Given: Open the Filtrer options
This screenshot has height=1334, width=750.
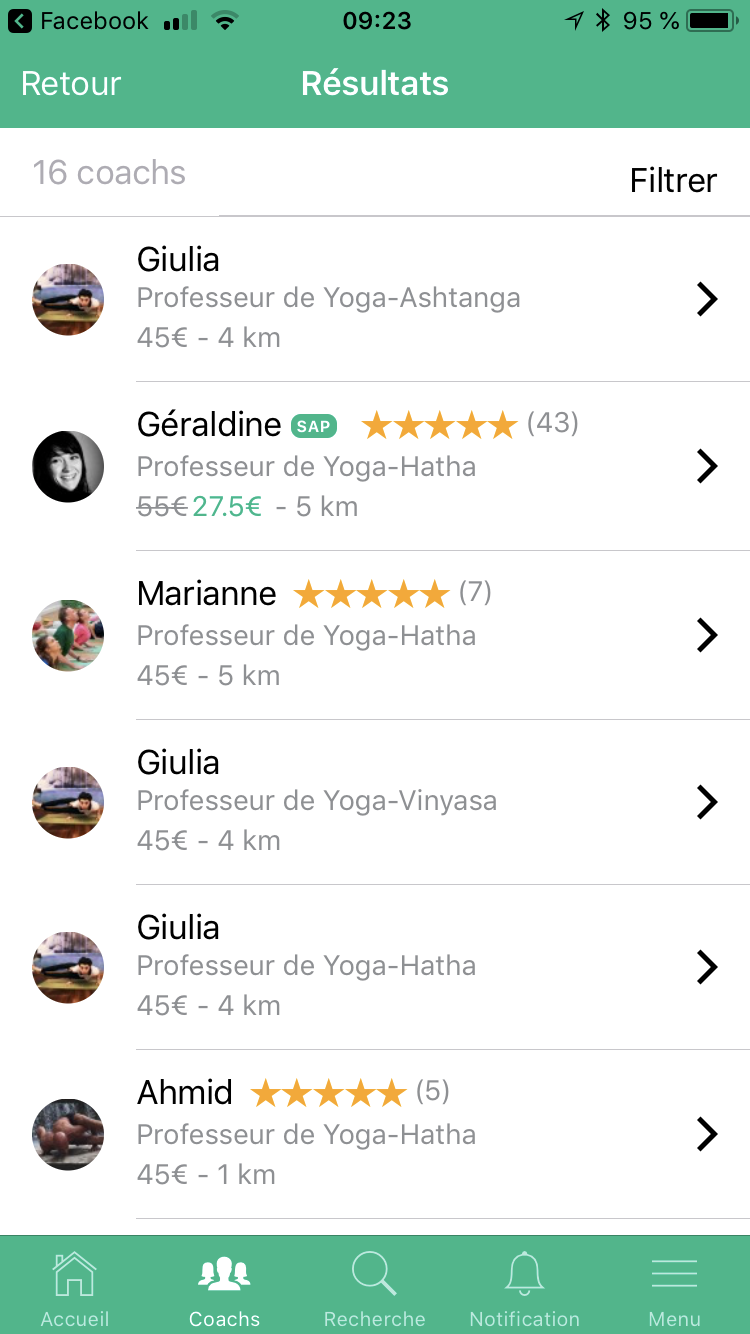Looking at the screenshot, I should point(673,180).
